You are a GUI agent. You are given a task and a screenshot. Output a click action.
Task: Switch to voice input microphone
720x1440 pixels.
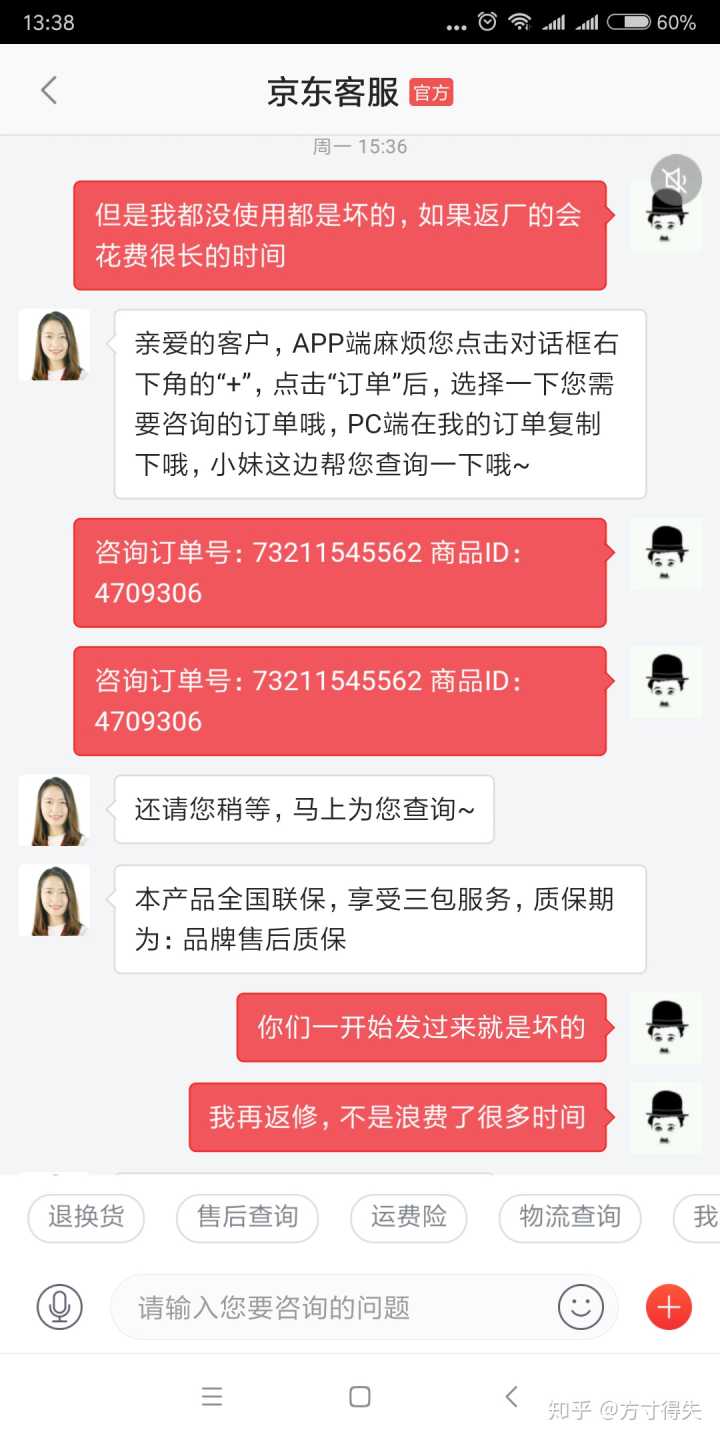pyautogui.click(x=60, y=1307)
